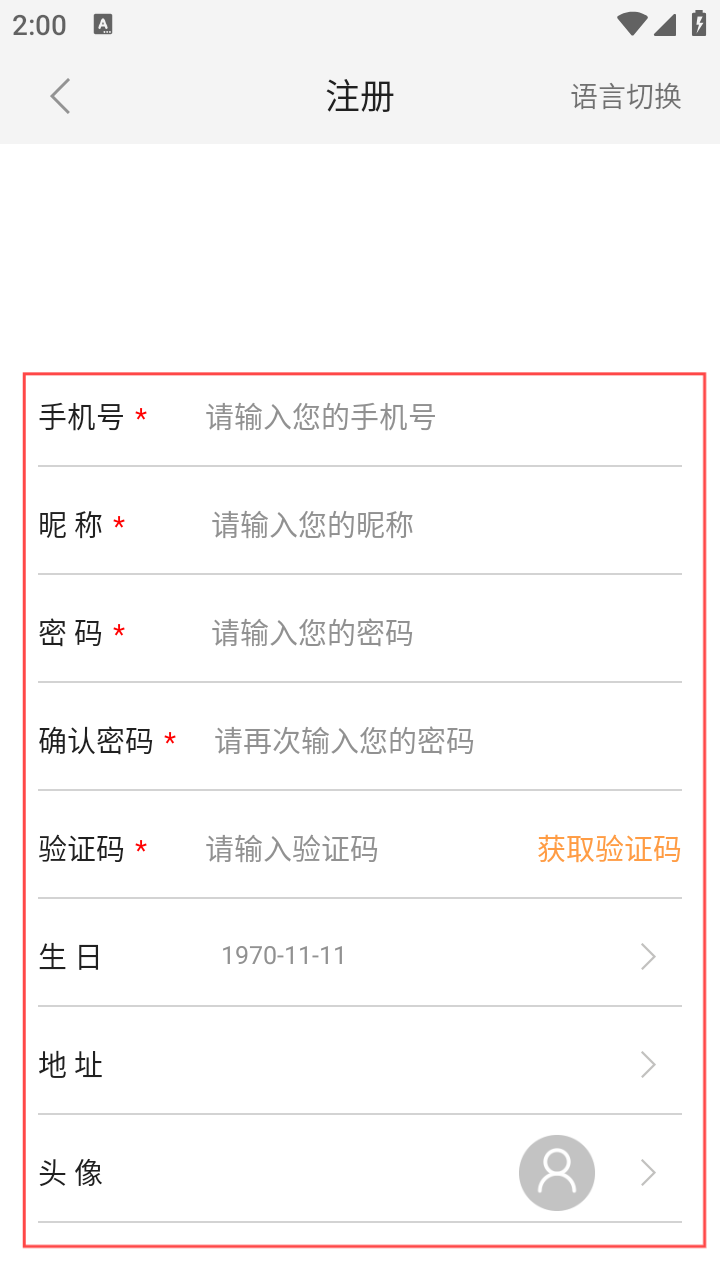Tap 获取验证码 to get code
The width and height of the screenshot is (720, 1280).
(609, 849)
